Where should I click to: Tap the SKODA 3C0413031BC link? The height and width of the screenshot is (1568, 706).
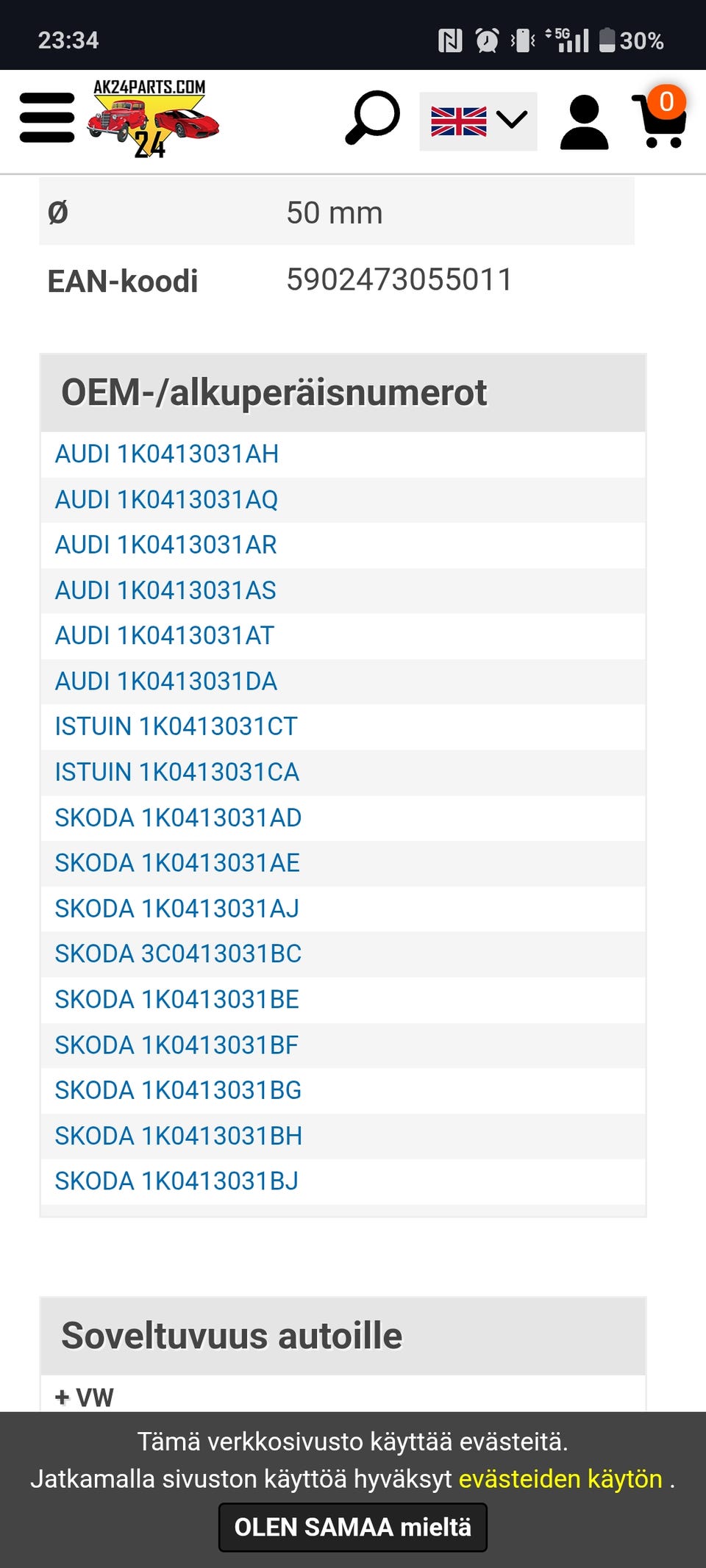click(x=178, y=954)
